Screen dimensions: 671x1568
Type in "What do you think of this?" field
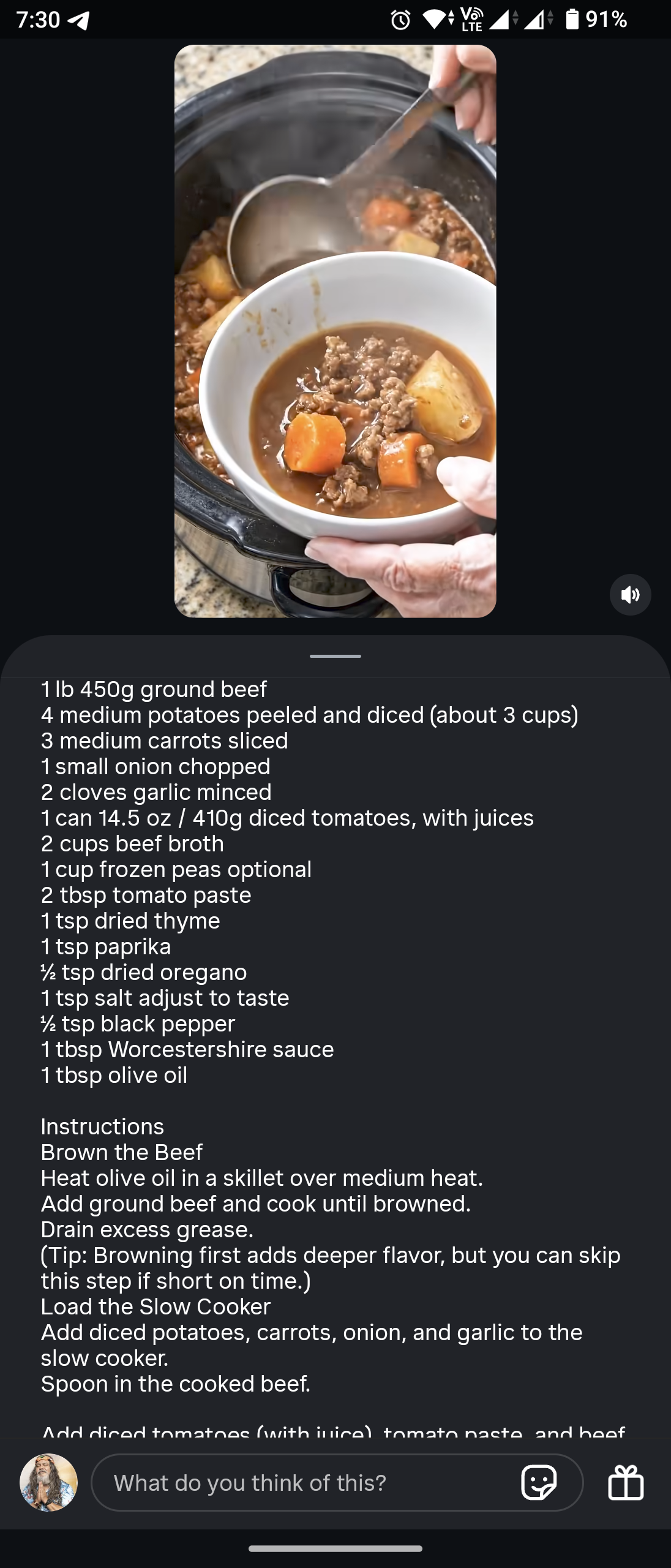tap(306, 1483)
